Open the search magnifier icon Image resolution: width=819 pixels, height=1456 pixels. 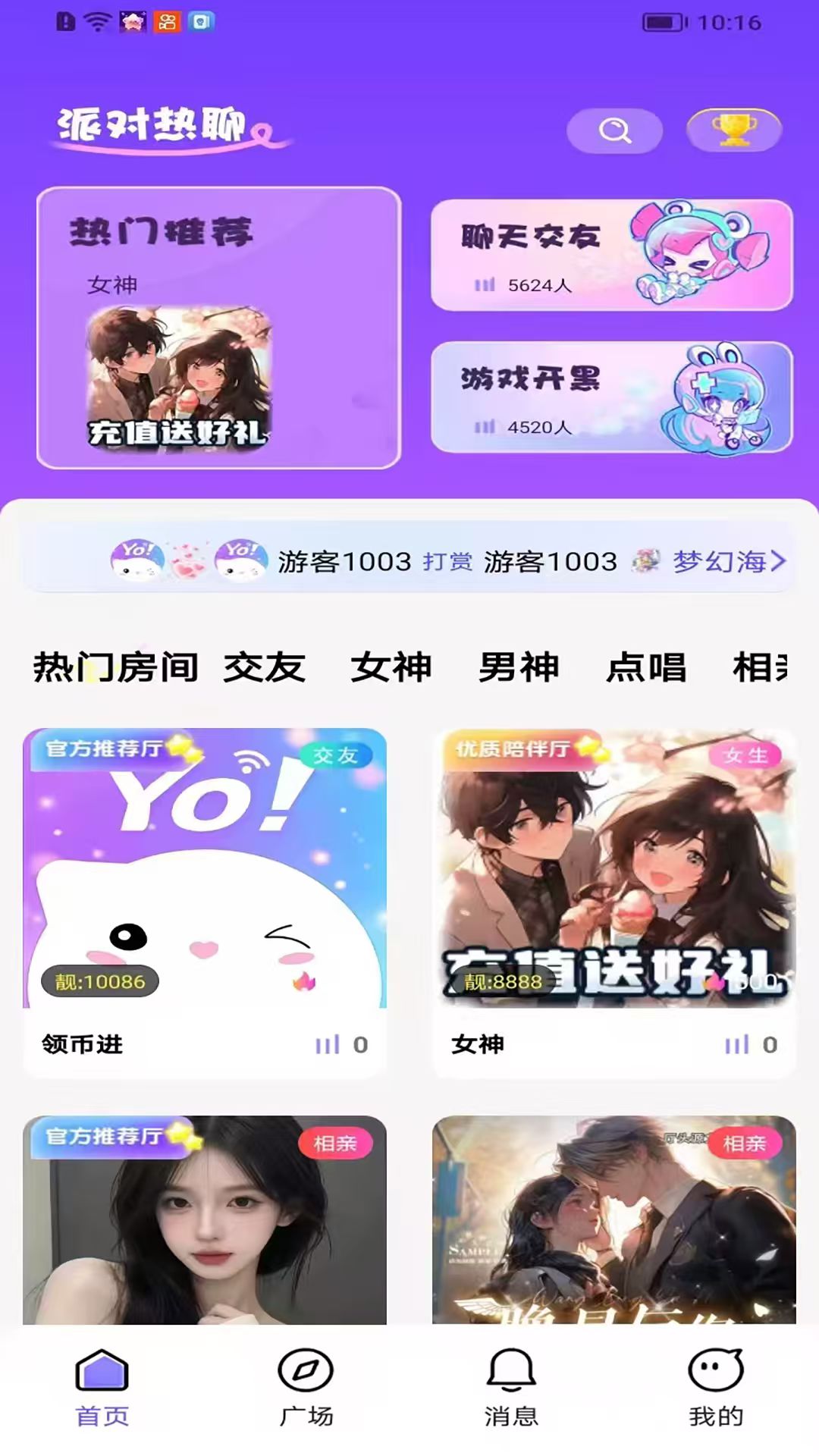pyautogui.click(x=613, y=130)
